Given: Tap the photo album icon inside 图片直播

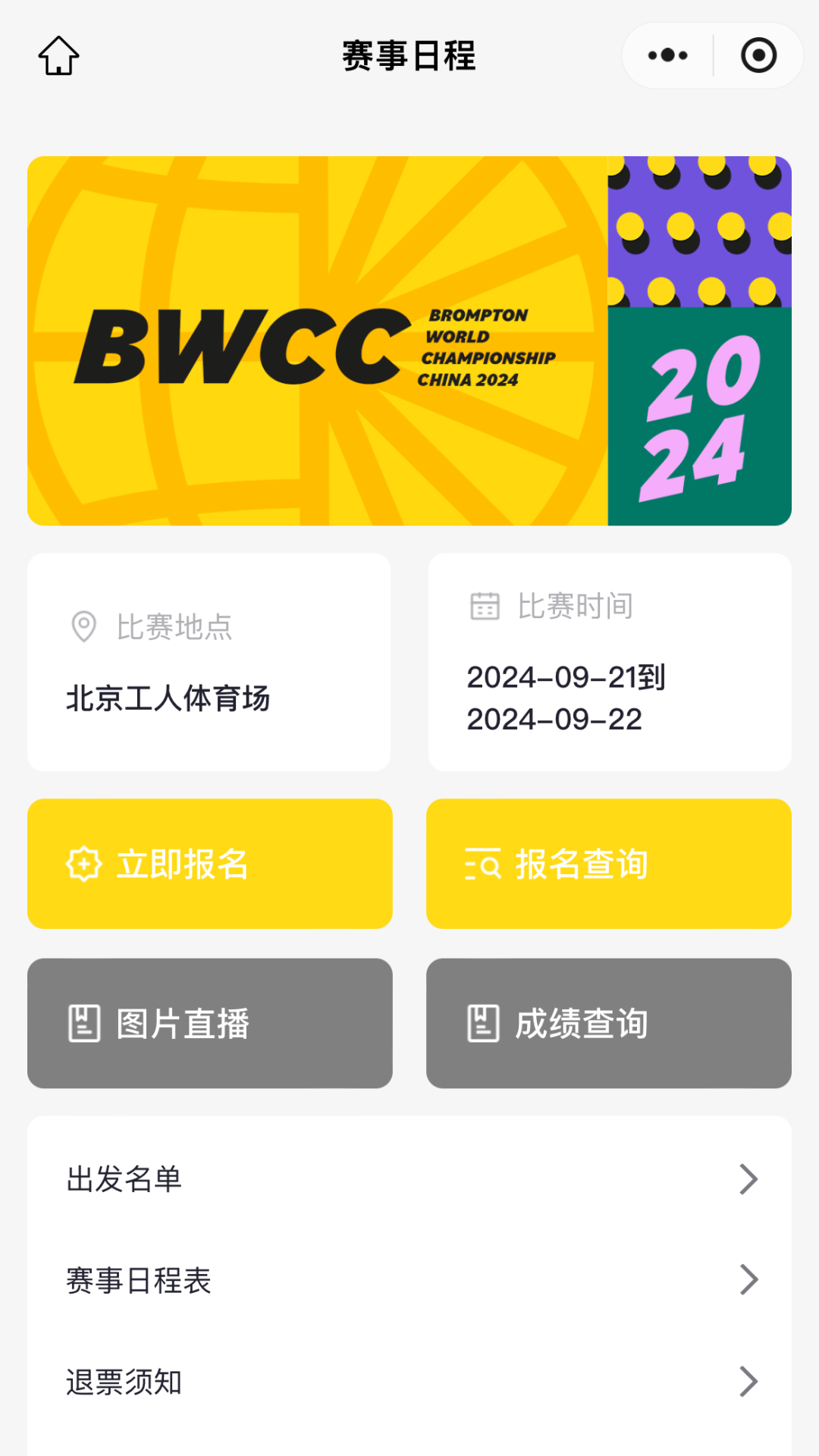Looking at the screenshot, I should 83,1023.
